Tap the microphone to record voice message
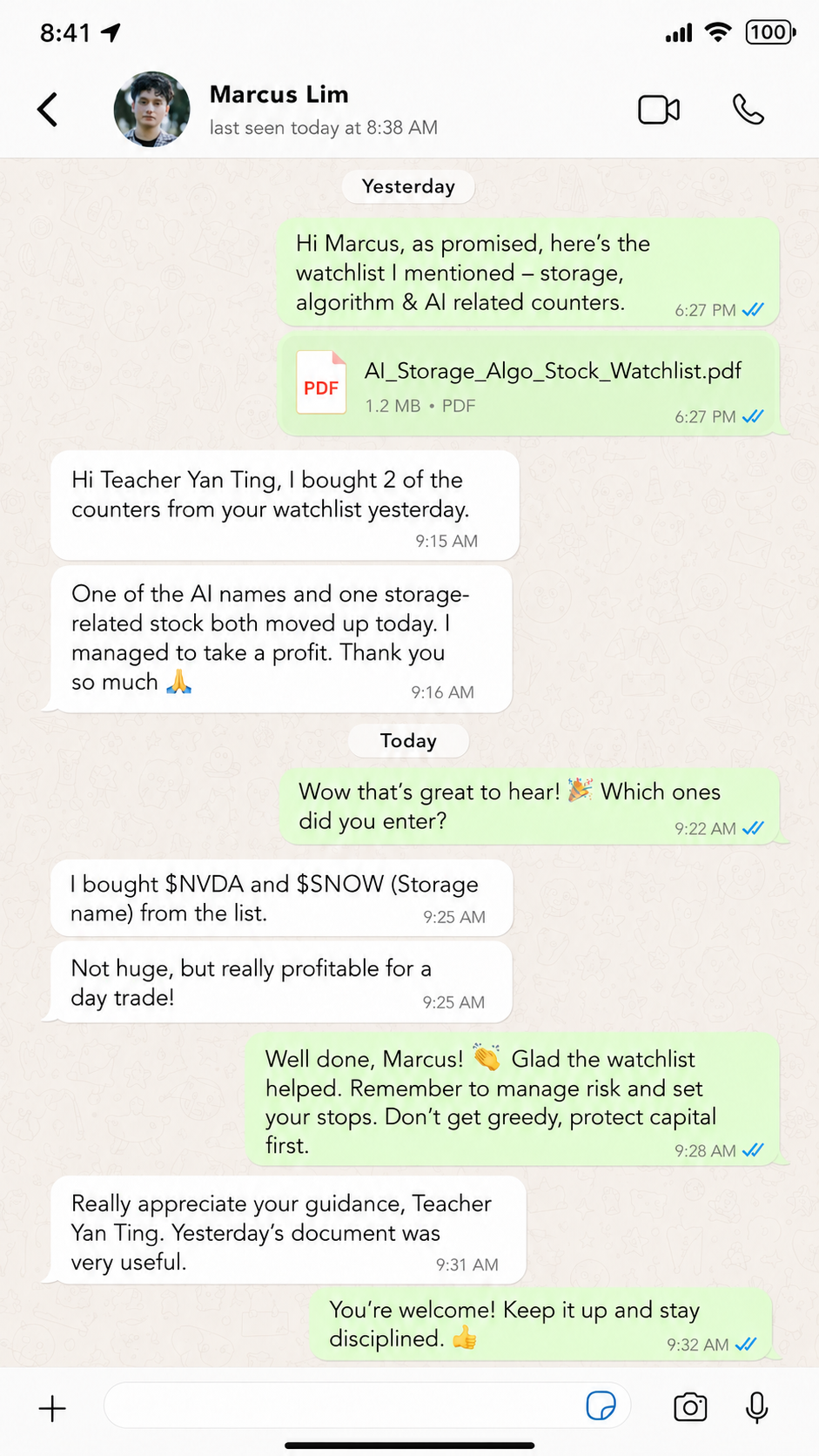The image size is (819, 1456). [757, 1407]
